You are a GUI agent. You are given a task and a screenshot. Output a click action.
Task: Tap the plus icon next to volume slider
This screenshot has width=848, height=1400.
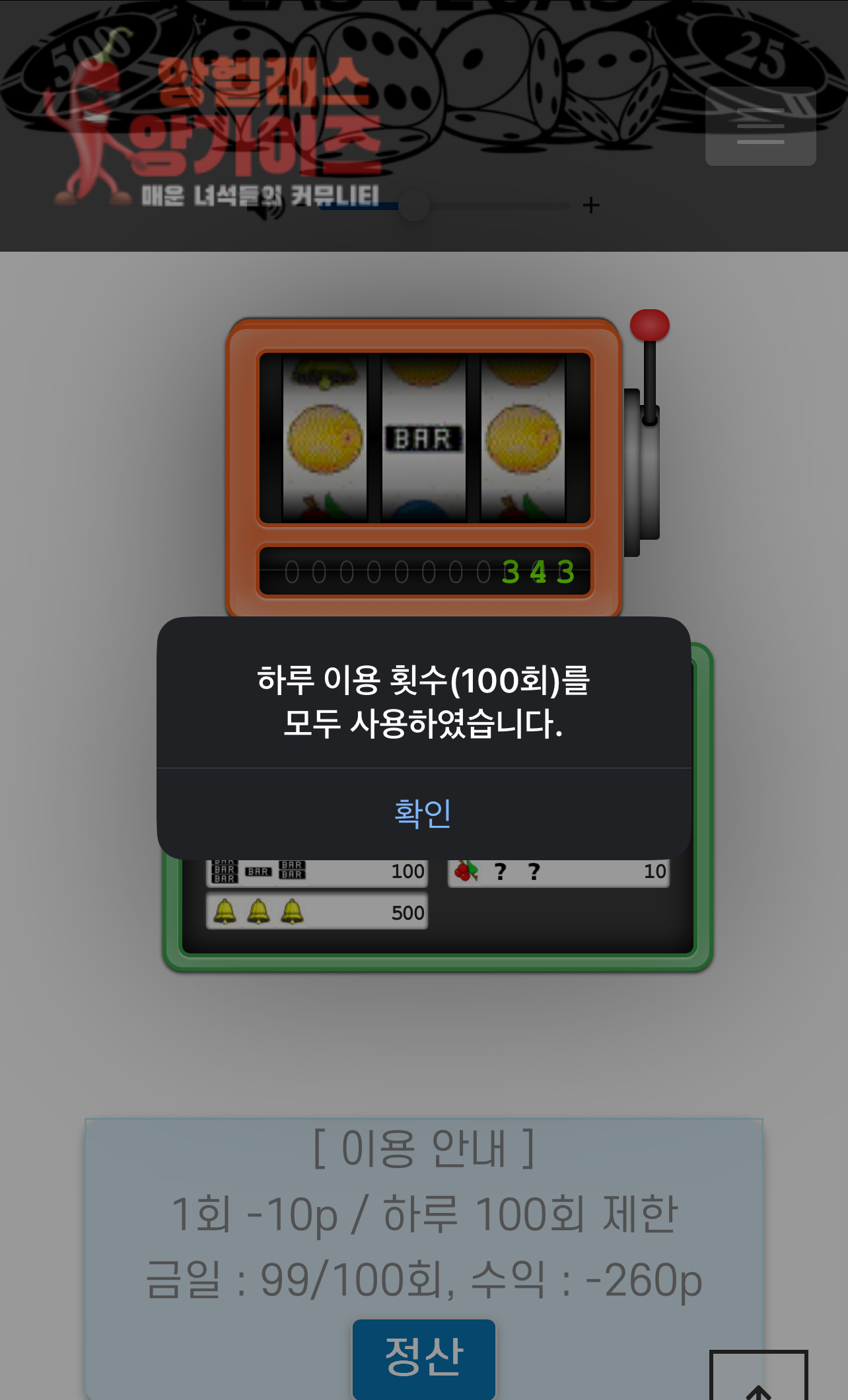tap(591, 205)
